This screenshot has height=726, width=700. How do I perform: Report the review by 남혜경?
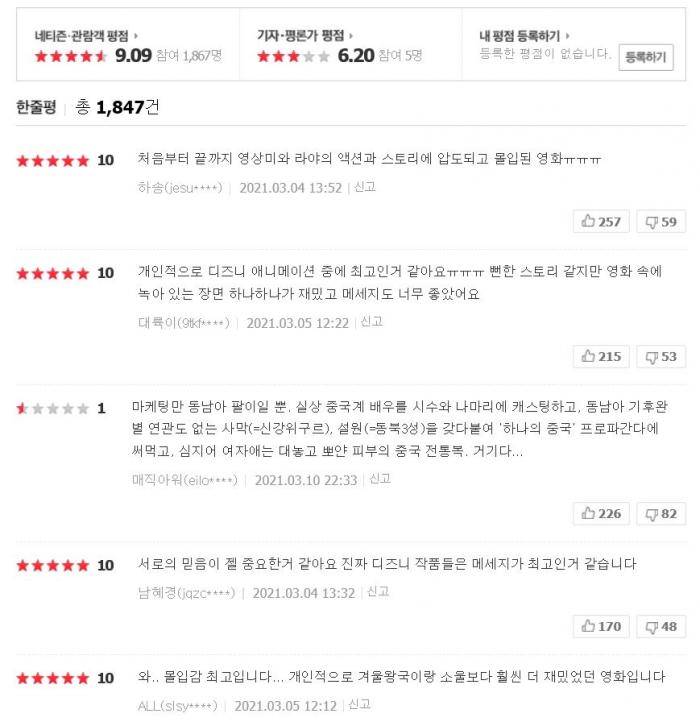point(377,592)
